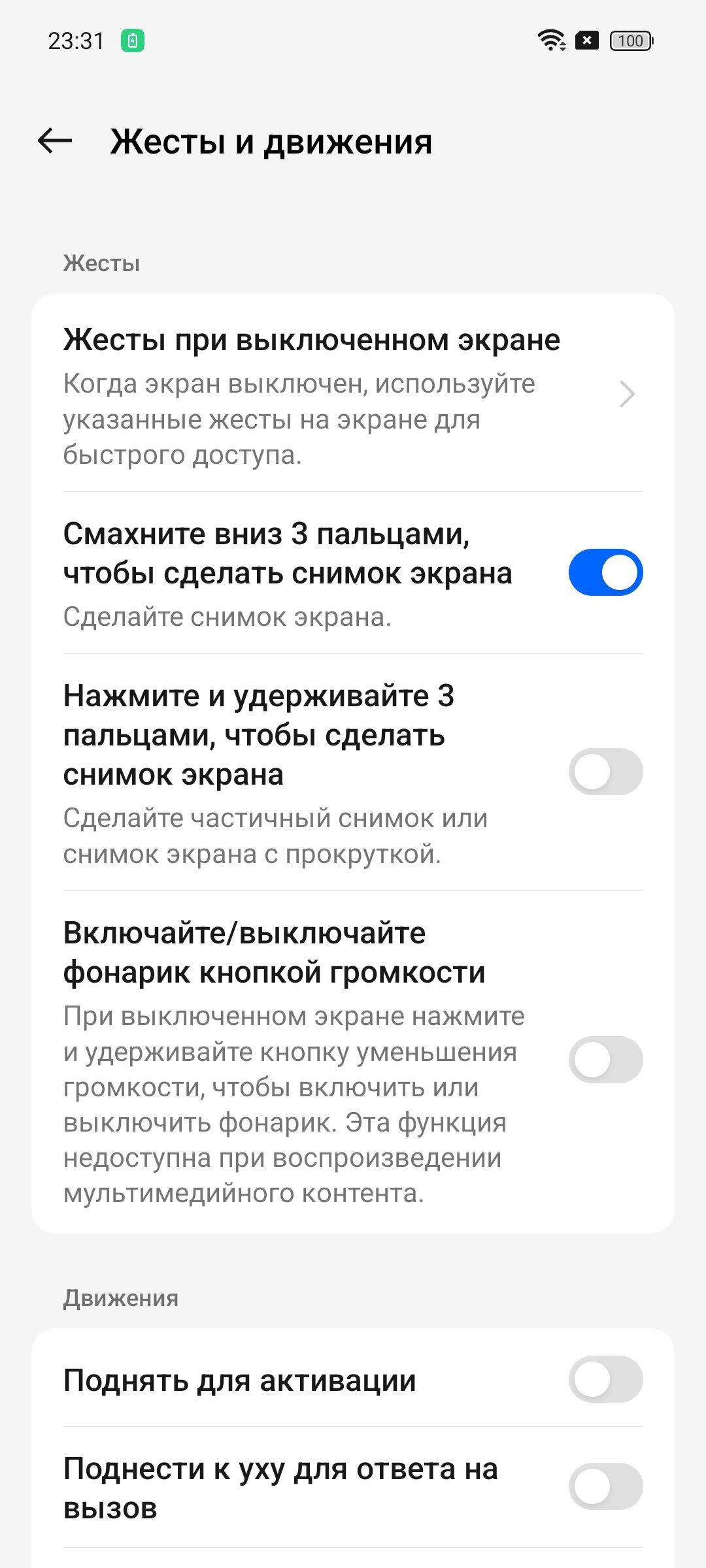Turn on flashlight by volume button toggle
This screenshot has width=706, height=1568.
coord(605,1060)
